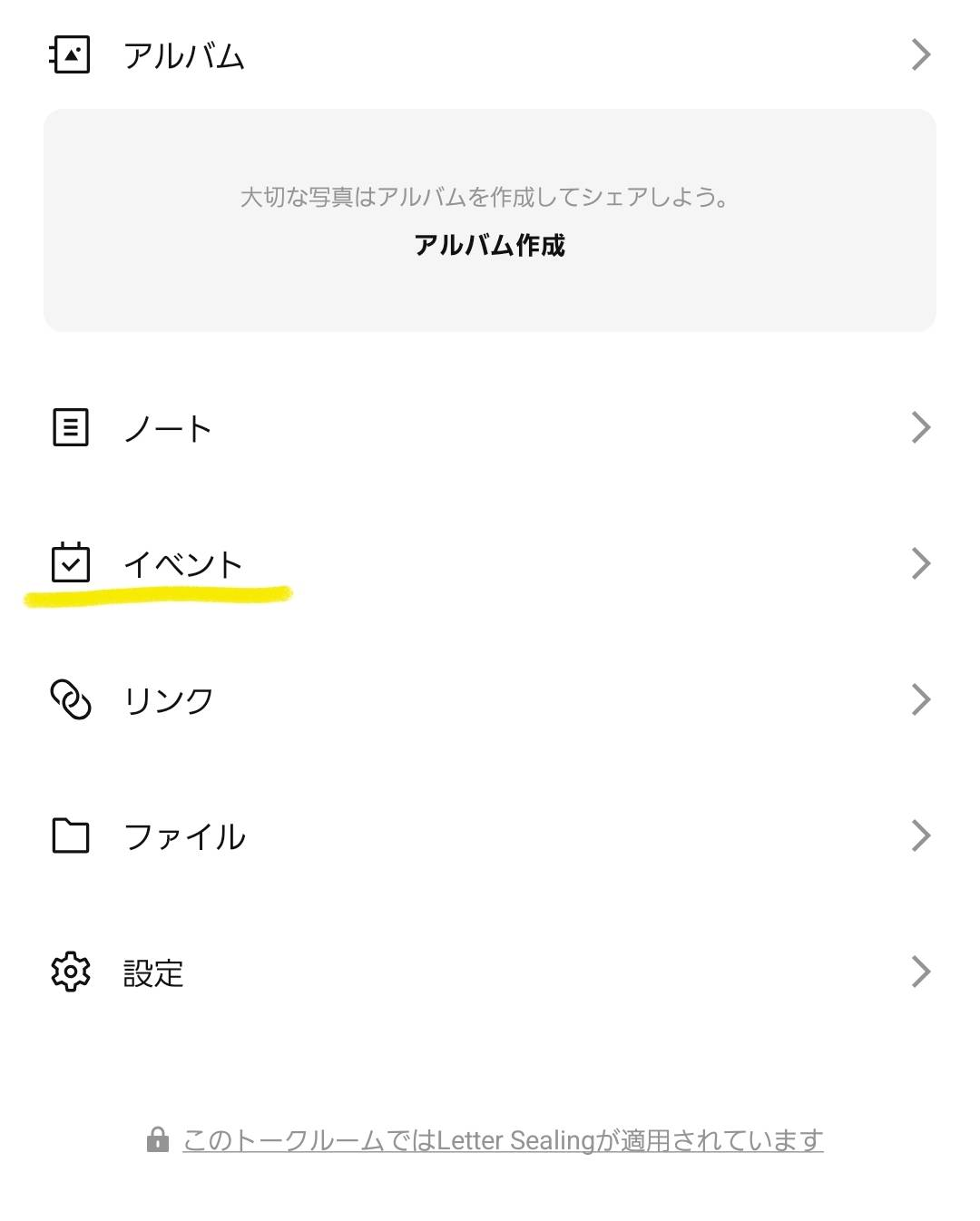Open the イベント (Events) row

(x=490, y=564)
